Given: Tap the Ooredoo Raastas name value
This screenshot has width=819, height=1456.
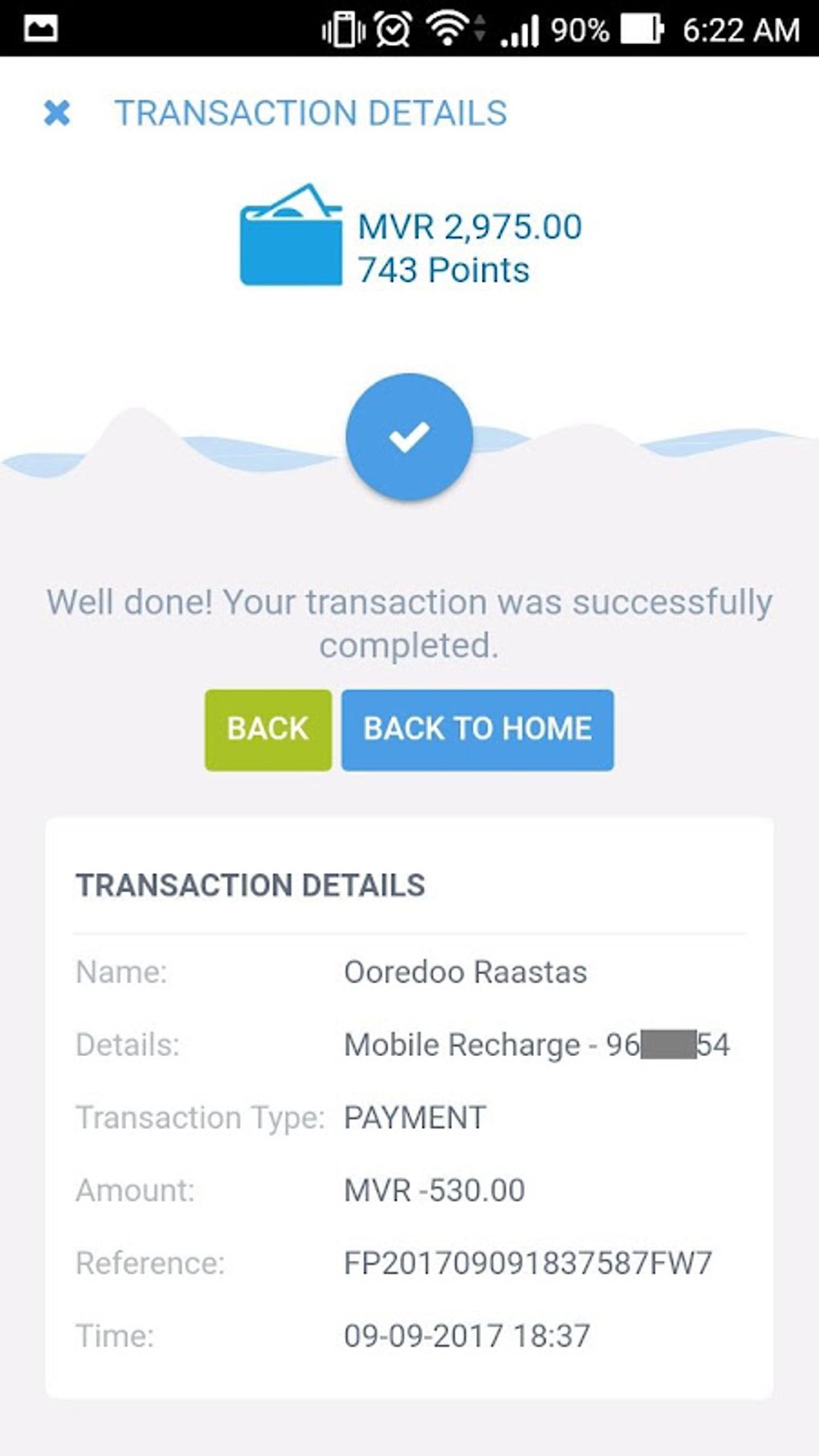Looking at the screenshot, I should (465, 972).
